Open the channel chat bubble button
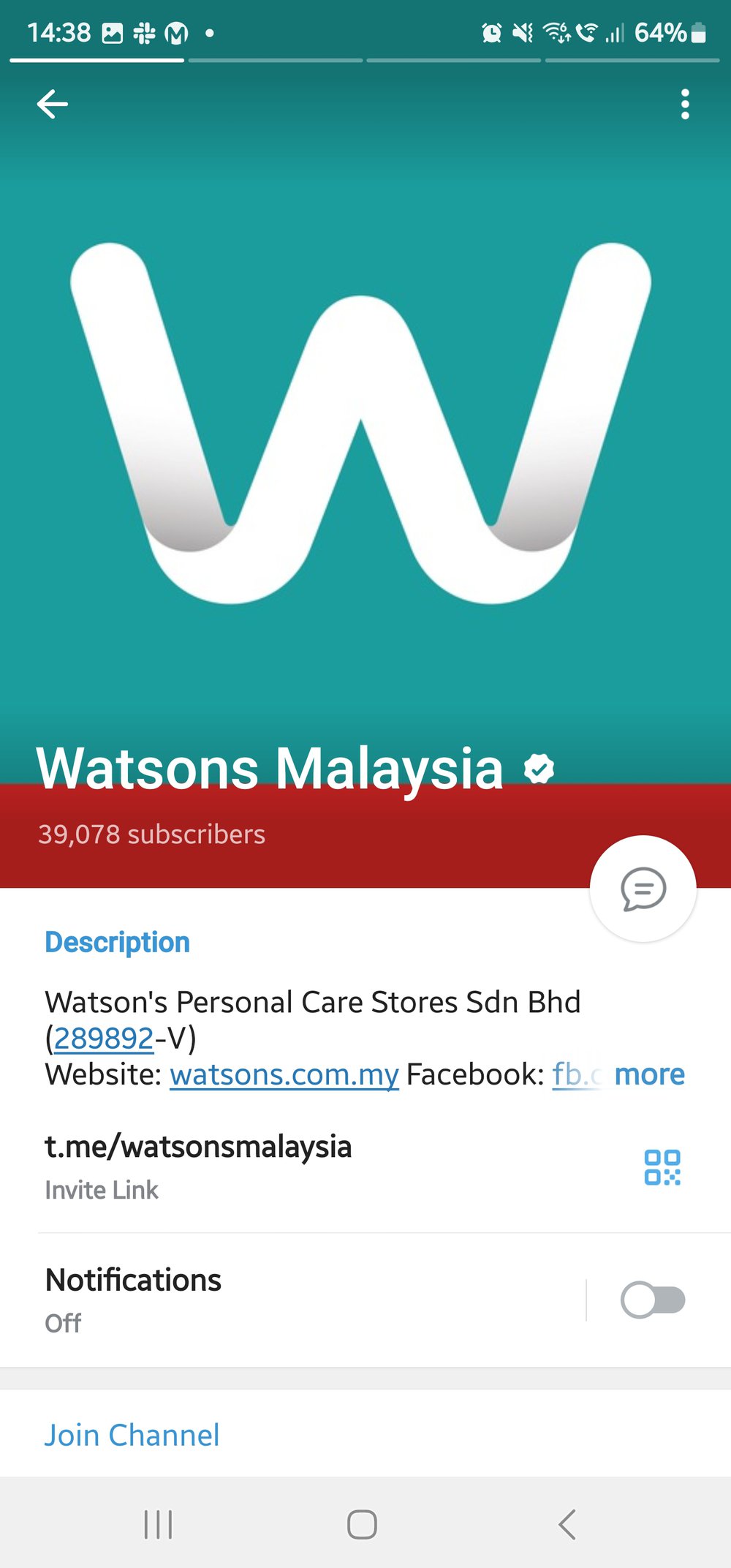731x1568 pixels. (643, 889)
